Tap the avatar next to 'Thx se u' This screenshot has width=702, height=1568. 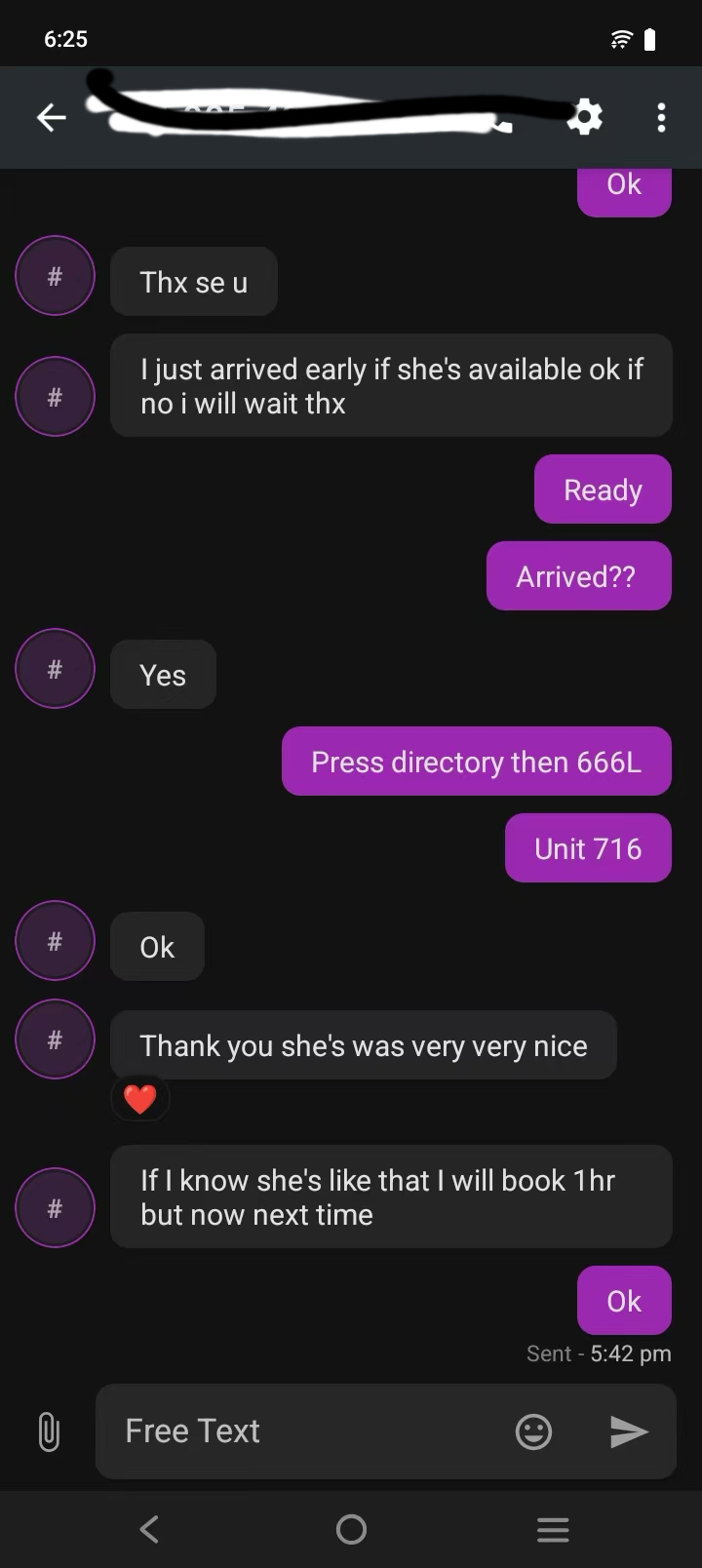[x=55, y=276]
